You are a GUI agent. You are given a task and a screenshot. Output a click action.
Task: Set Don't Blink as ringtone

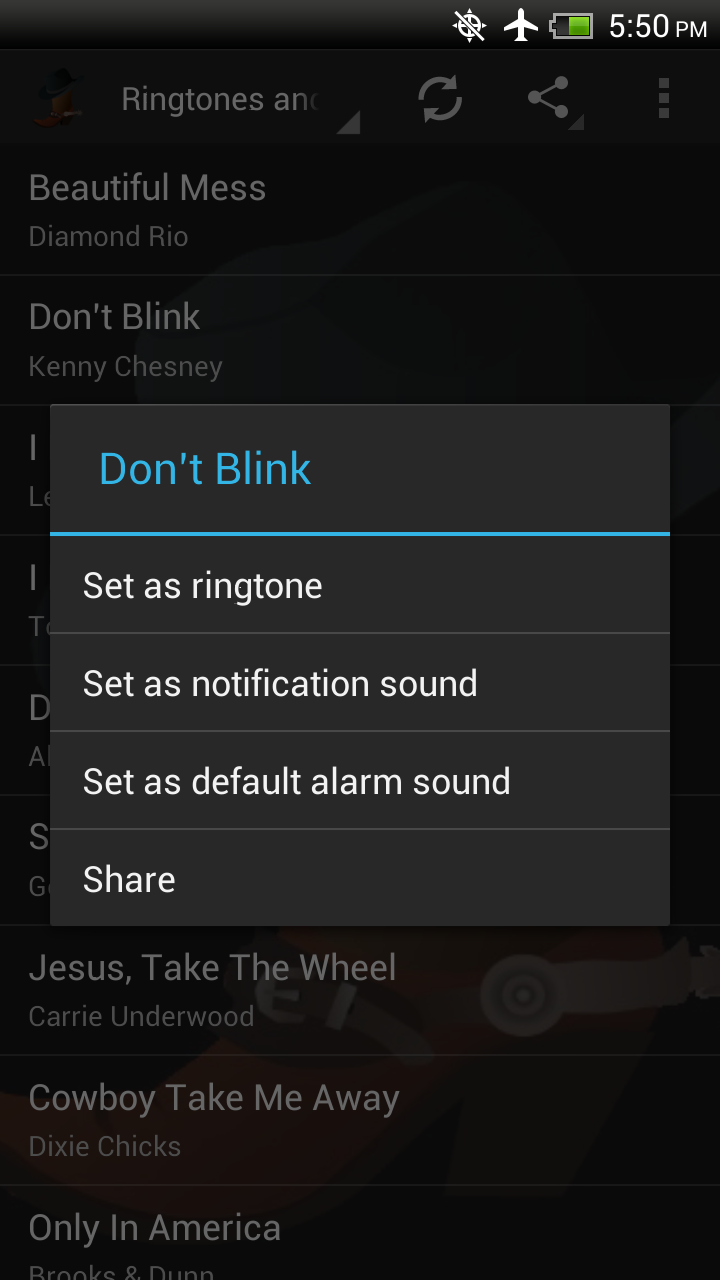[360, 585]
